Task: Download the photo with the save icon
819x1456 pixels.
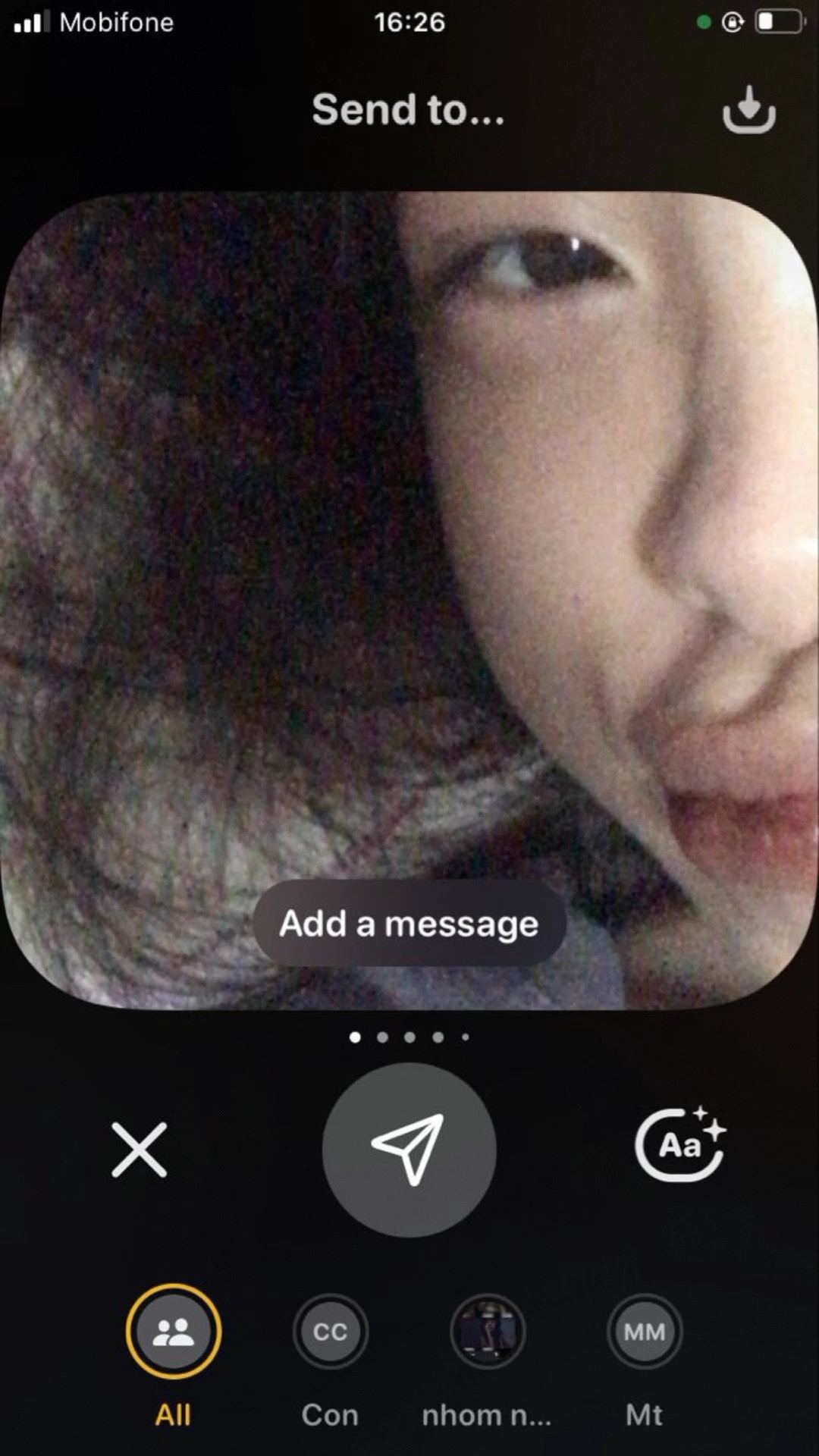Action: tap(748, 109)
